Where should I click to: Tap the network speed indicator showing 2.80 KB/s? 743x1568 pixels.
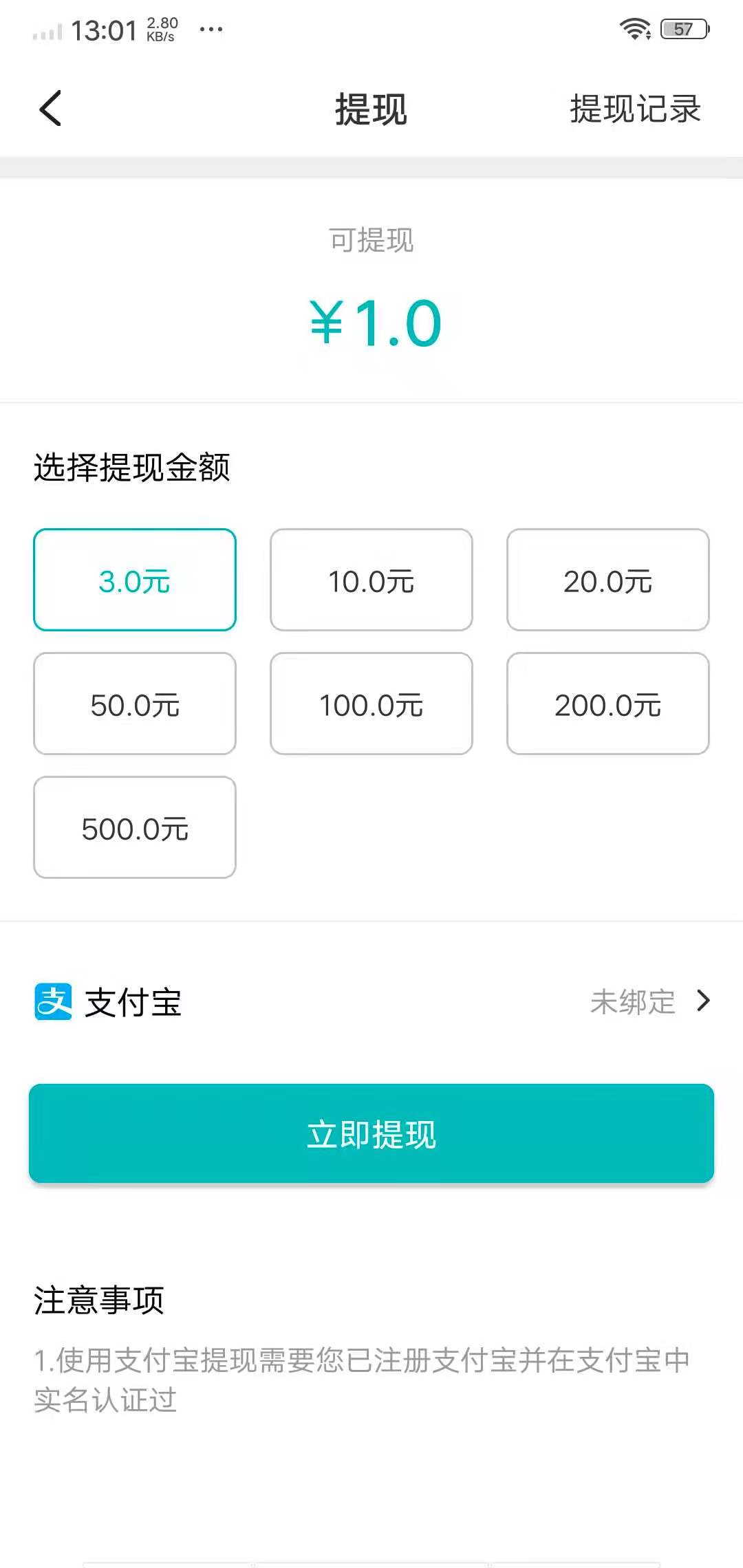tap(159, 28)
